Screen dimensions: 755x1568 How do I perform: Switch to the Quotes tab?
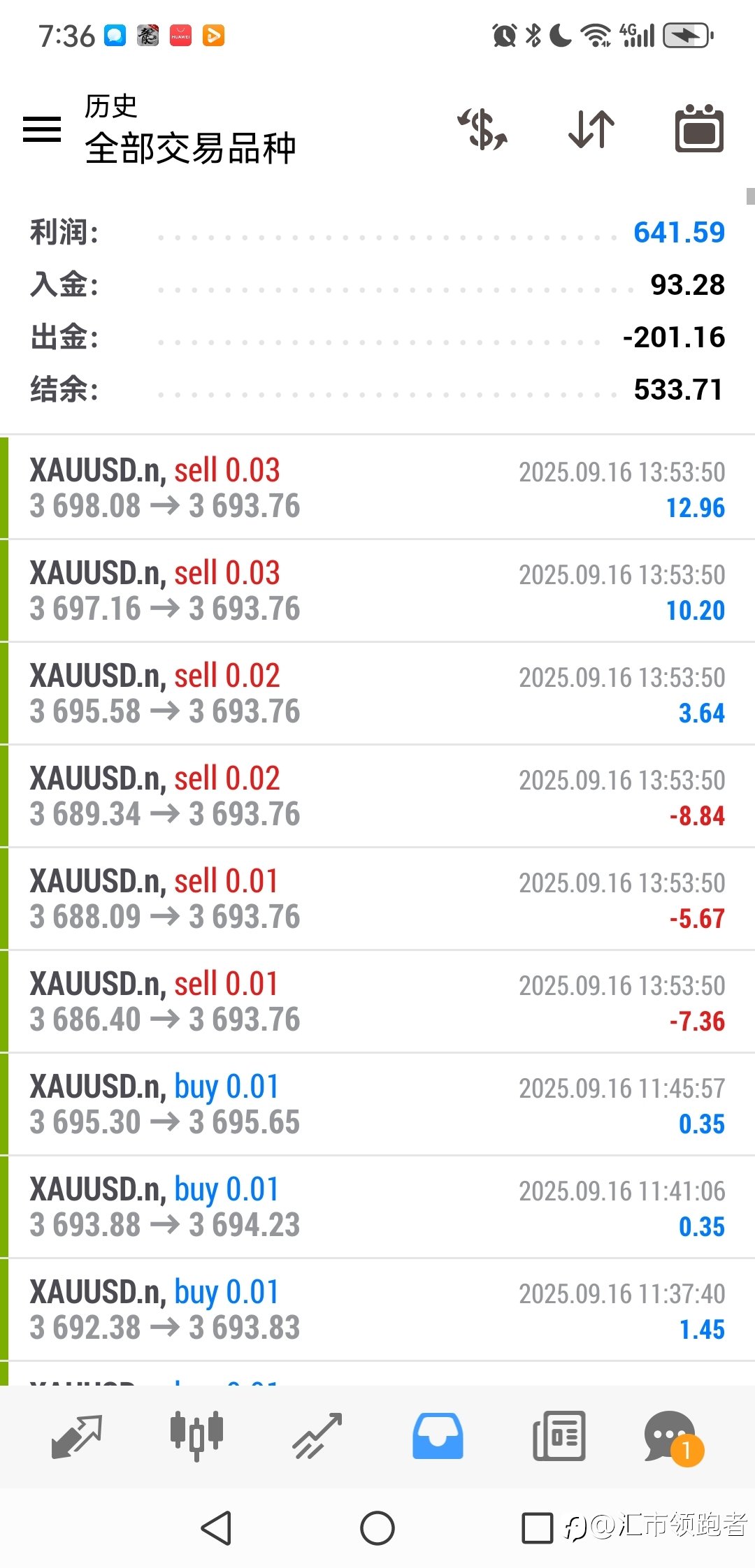click(x=77, y=1437)
